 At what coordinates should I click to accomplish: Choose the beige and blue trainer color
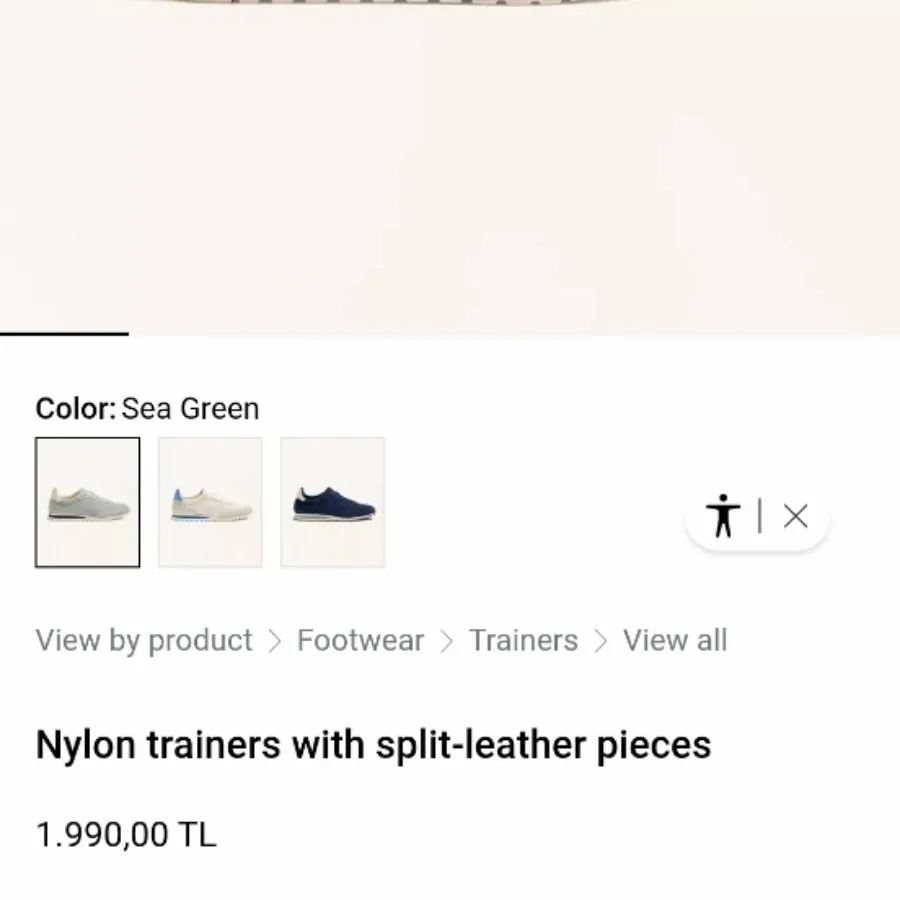(x=210, y=502)
